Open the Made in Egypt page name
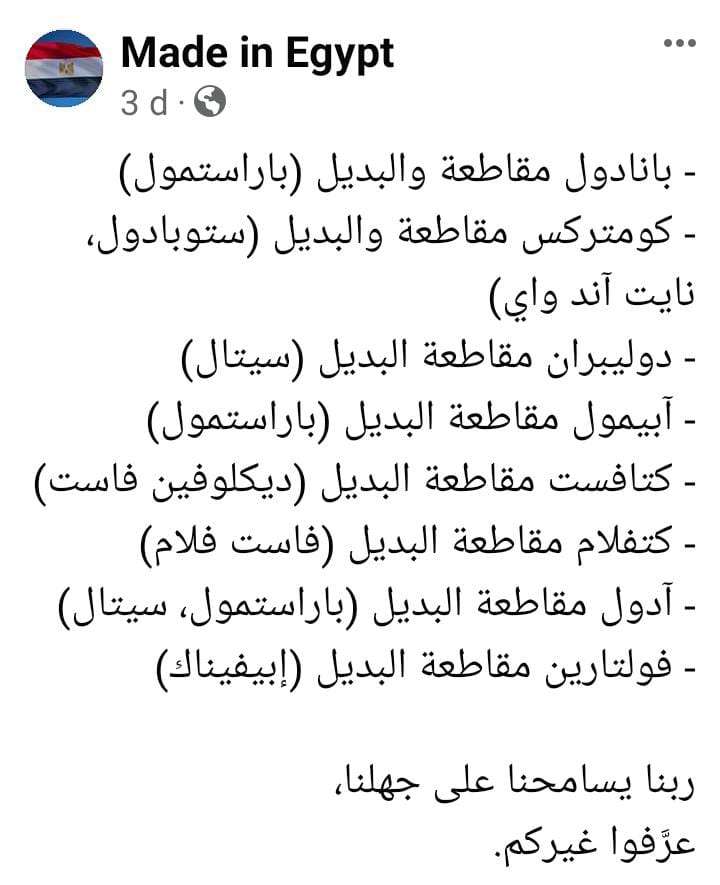 point(257,52)
